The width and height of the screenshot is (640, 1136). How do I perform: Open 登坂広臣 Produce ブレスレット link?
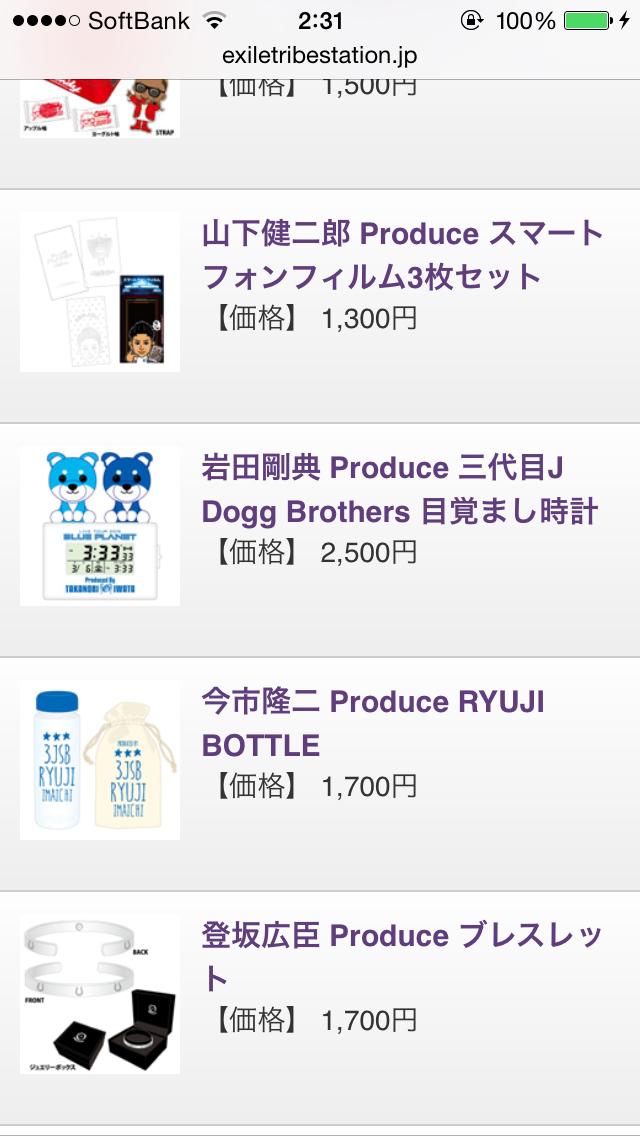pos(402,956)
